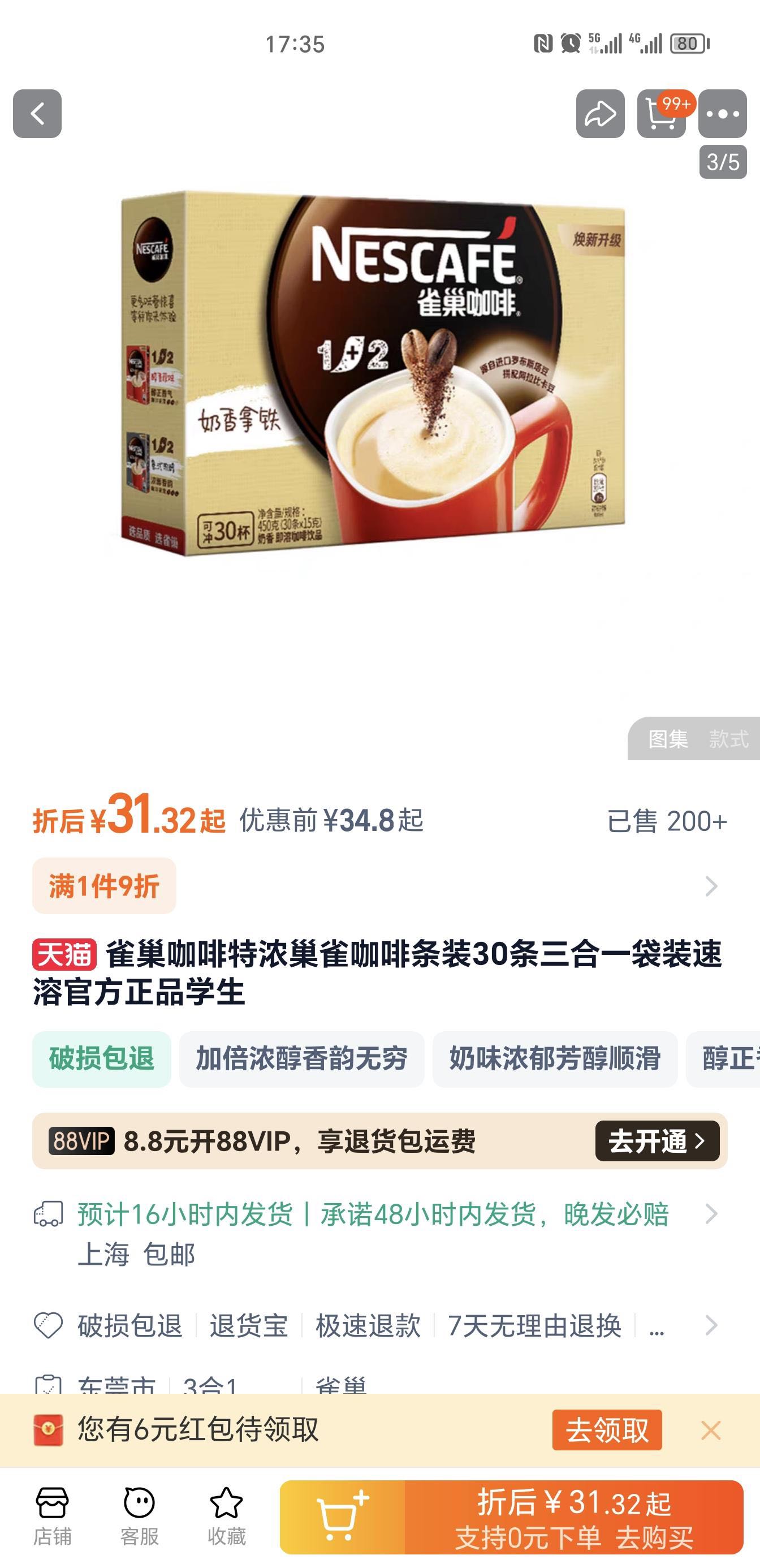Viewport: 760px width, 1568px height.
Task: Open the 满1件9折 discount details
Action: [x=104, y=886]
